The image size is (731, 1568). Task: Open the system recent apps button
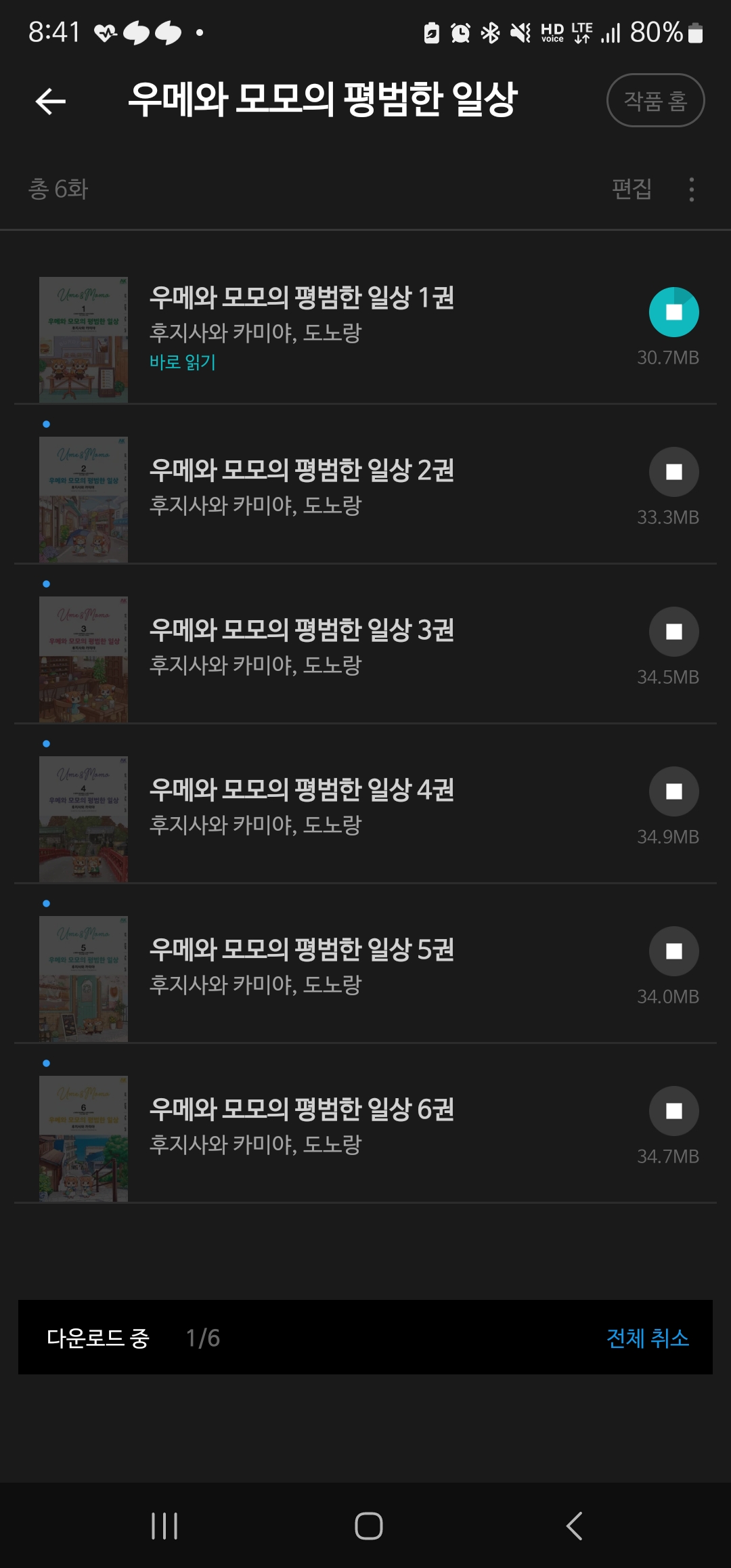[x=164, y=1526]
